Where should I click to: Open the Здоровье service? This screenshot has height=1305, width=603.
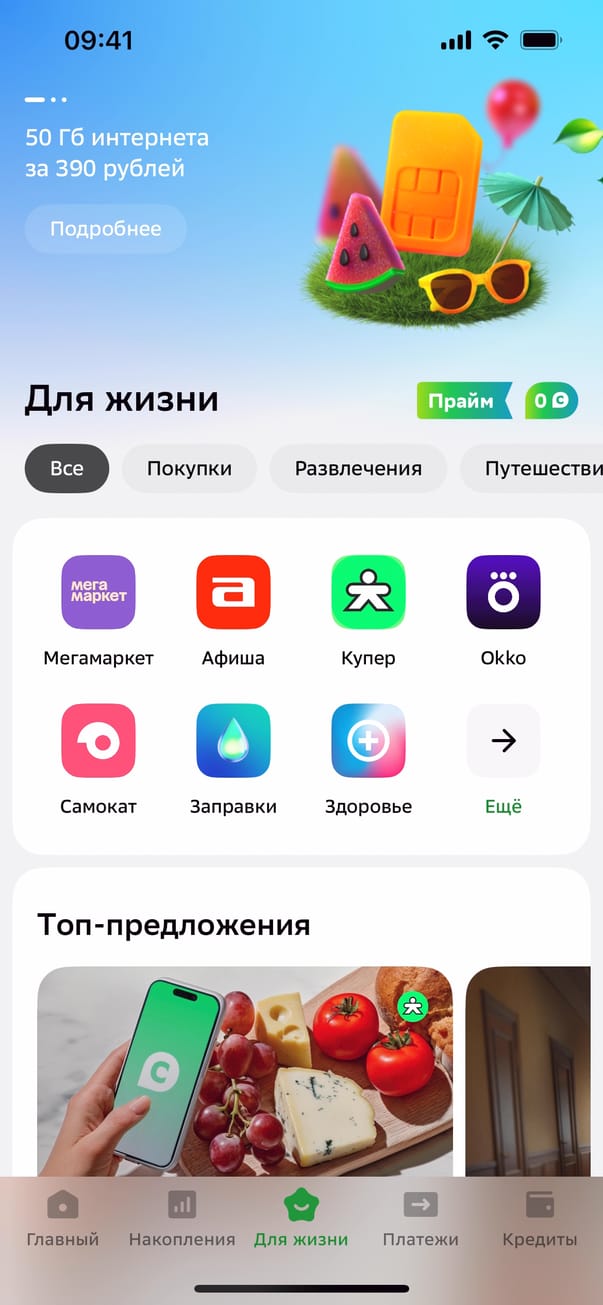point(368,759)
